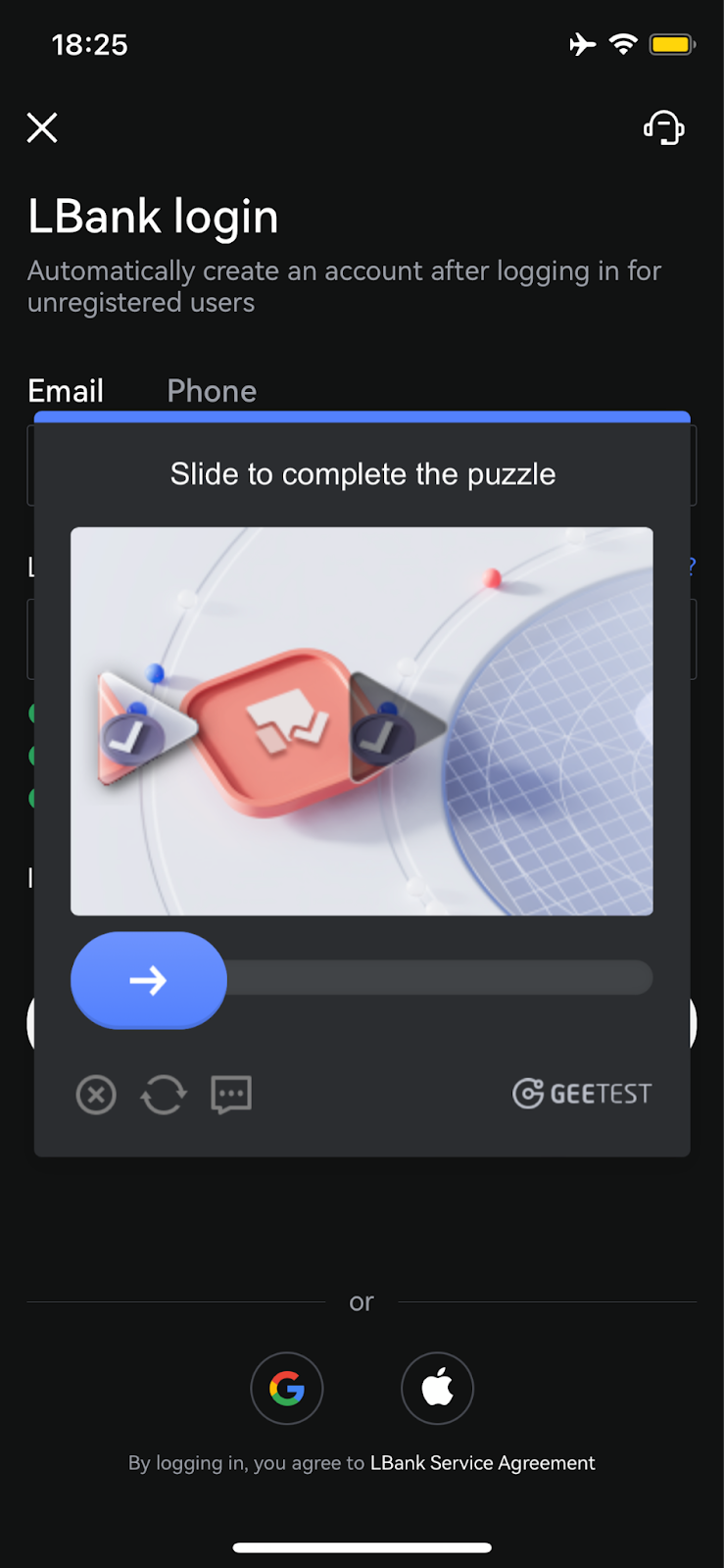Log in with Google
Screen dimensions: 724x1568
(x=287, y=1388)
